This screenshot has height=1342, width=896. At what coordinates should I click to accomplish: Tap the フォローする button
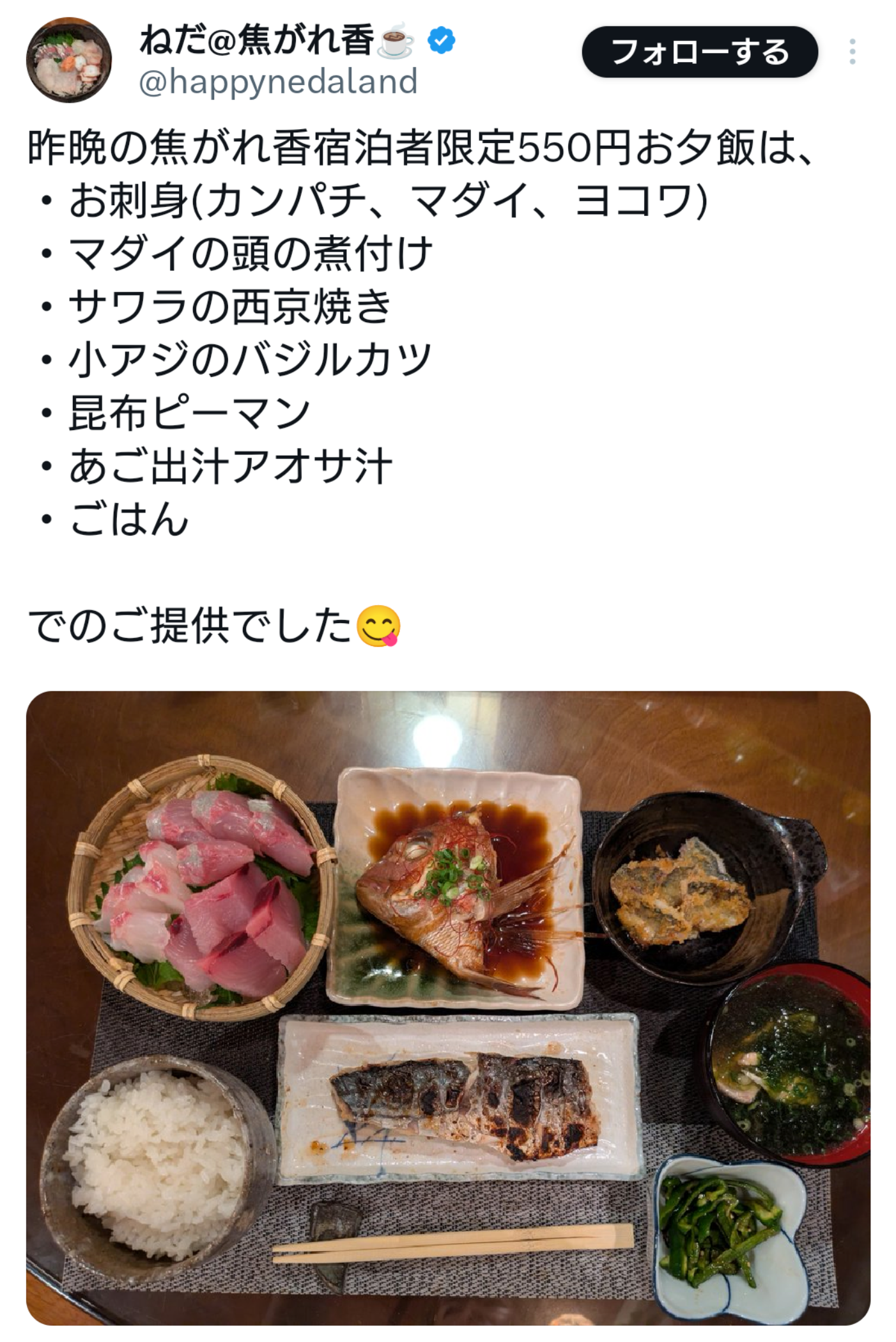[699, 52]
